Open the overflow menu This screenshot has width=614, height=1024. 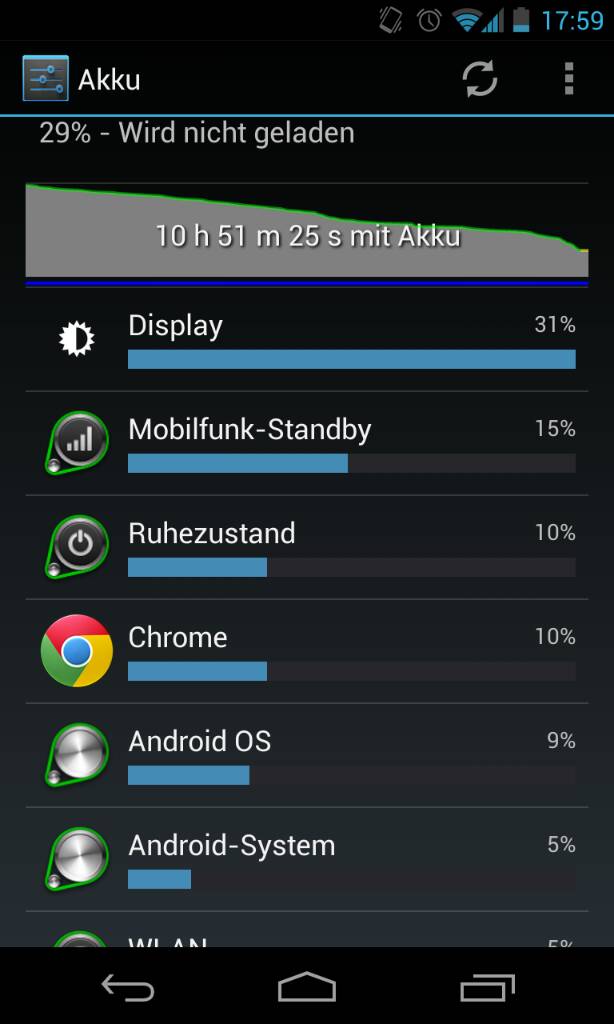(x=569, y=79)
